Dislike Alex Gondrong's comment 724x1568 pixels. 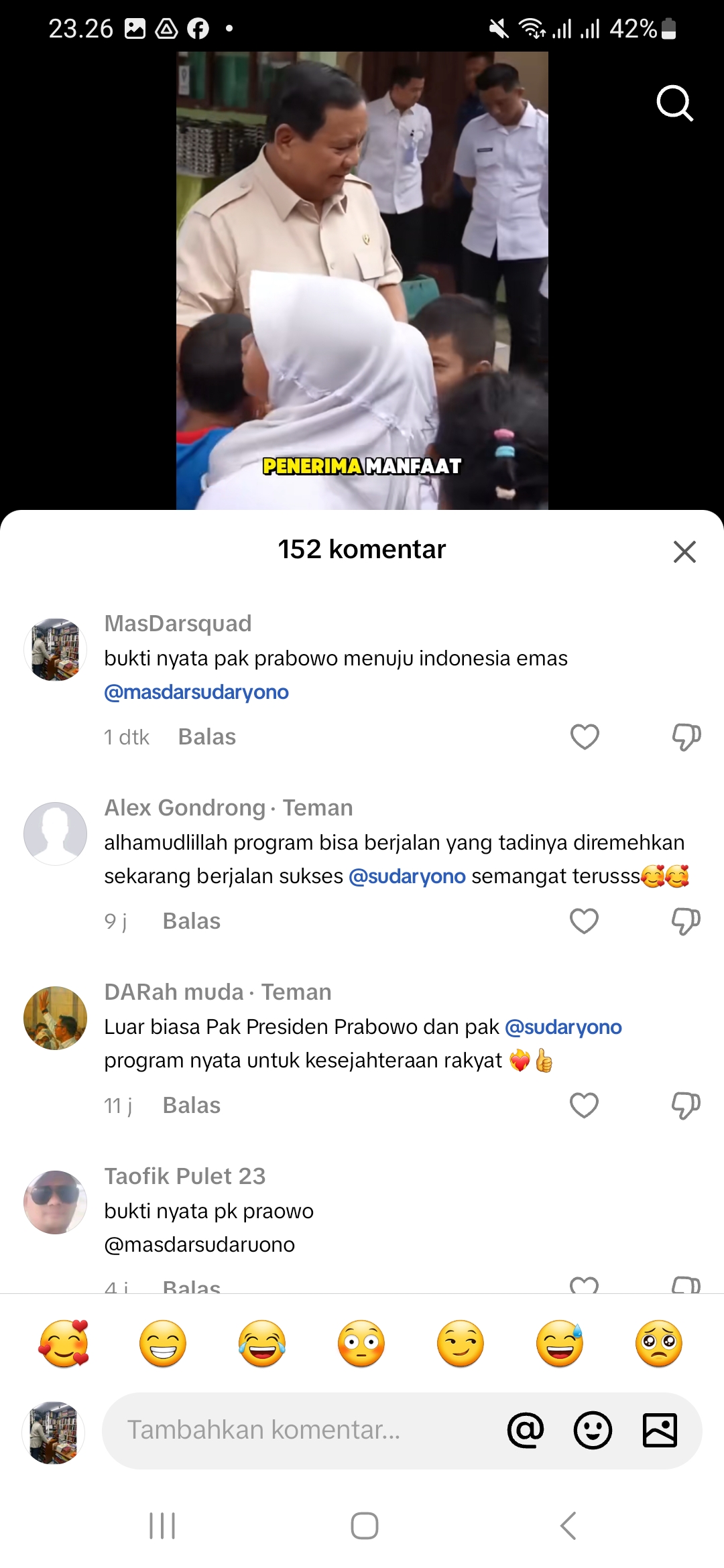(x=686, y=921)
